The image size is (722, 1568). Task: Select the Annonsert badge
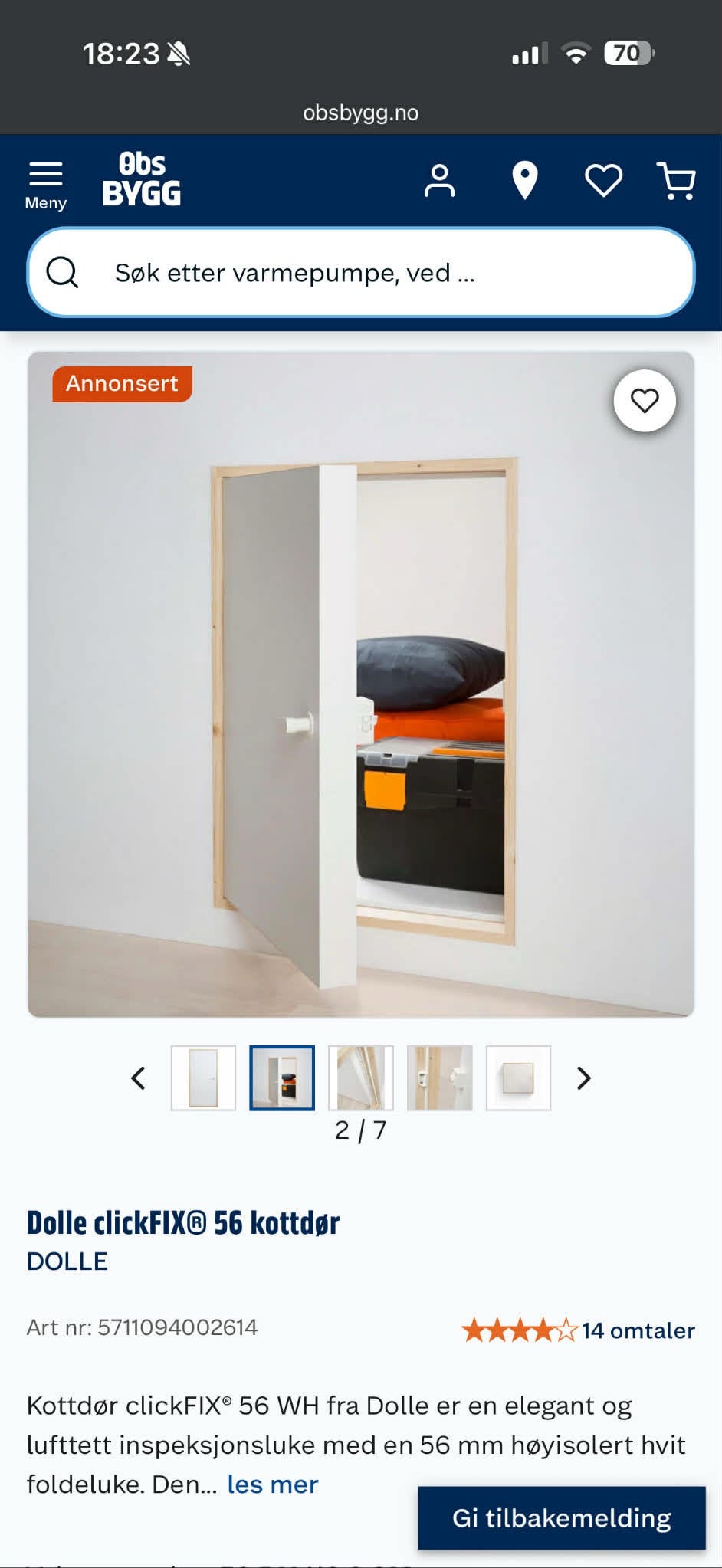pyautogui.click(x=121, y=383)
